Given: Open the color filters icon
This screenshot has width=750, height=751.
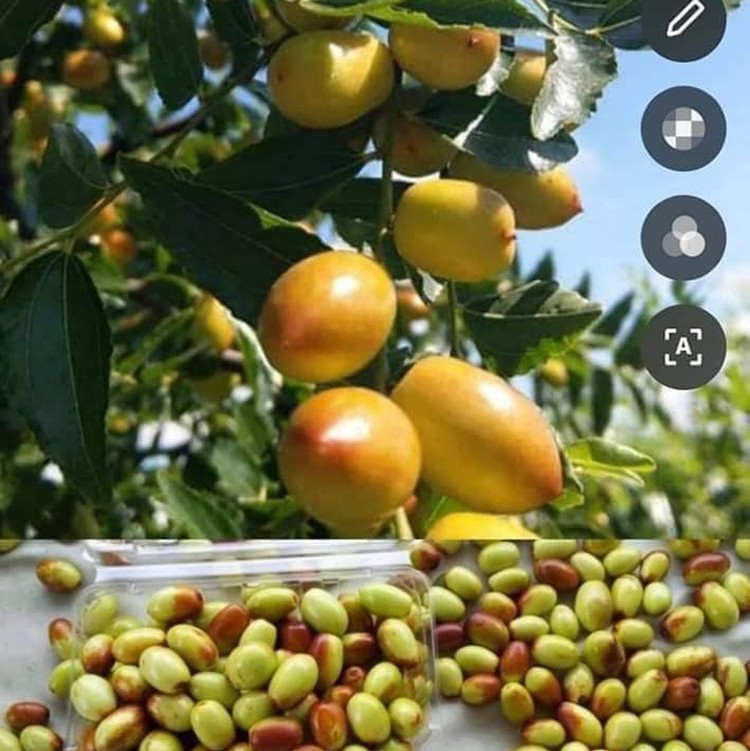Looking at the screenshot, I should (684, 238).
